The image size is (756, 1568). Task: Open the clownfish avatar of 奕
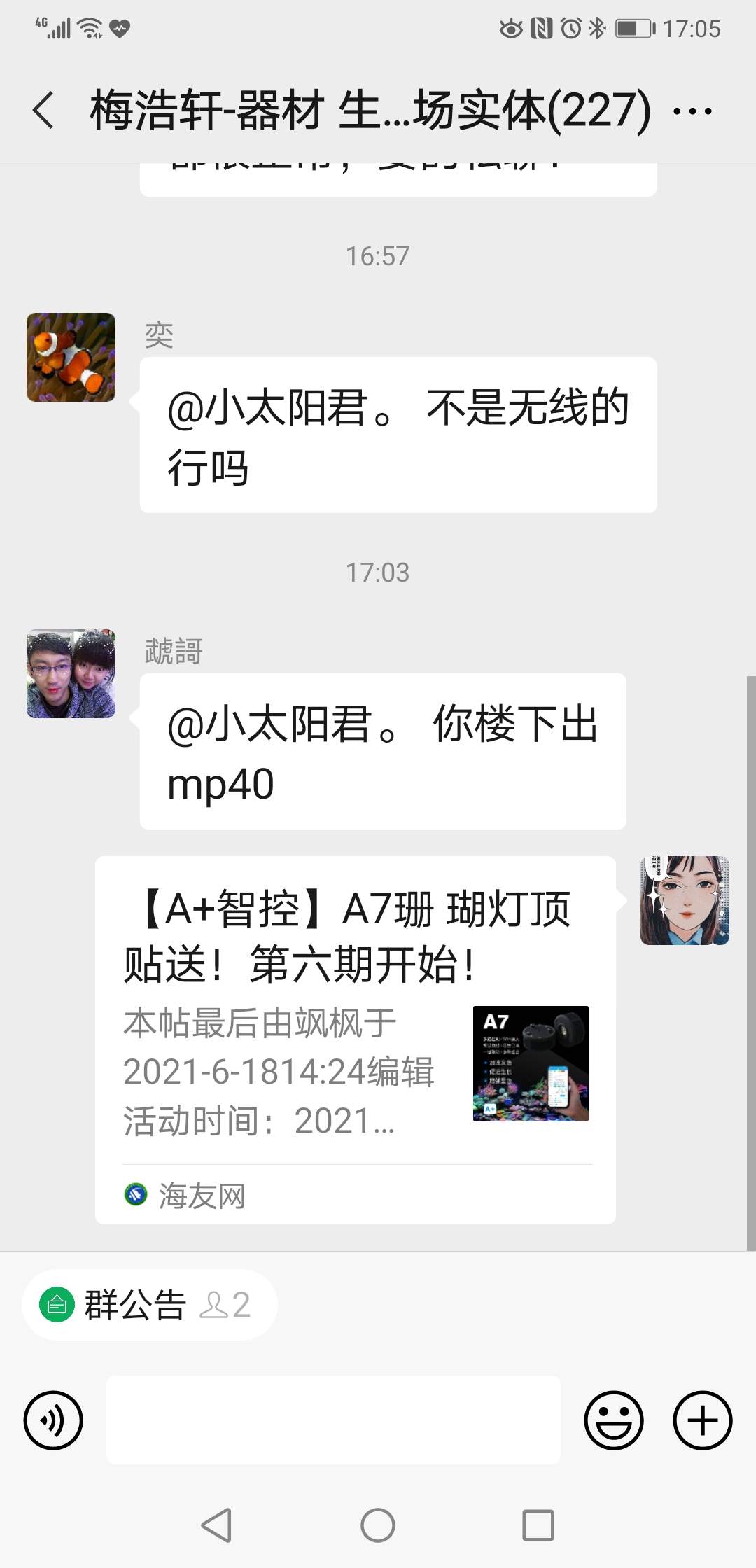[71, 357]
